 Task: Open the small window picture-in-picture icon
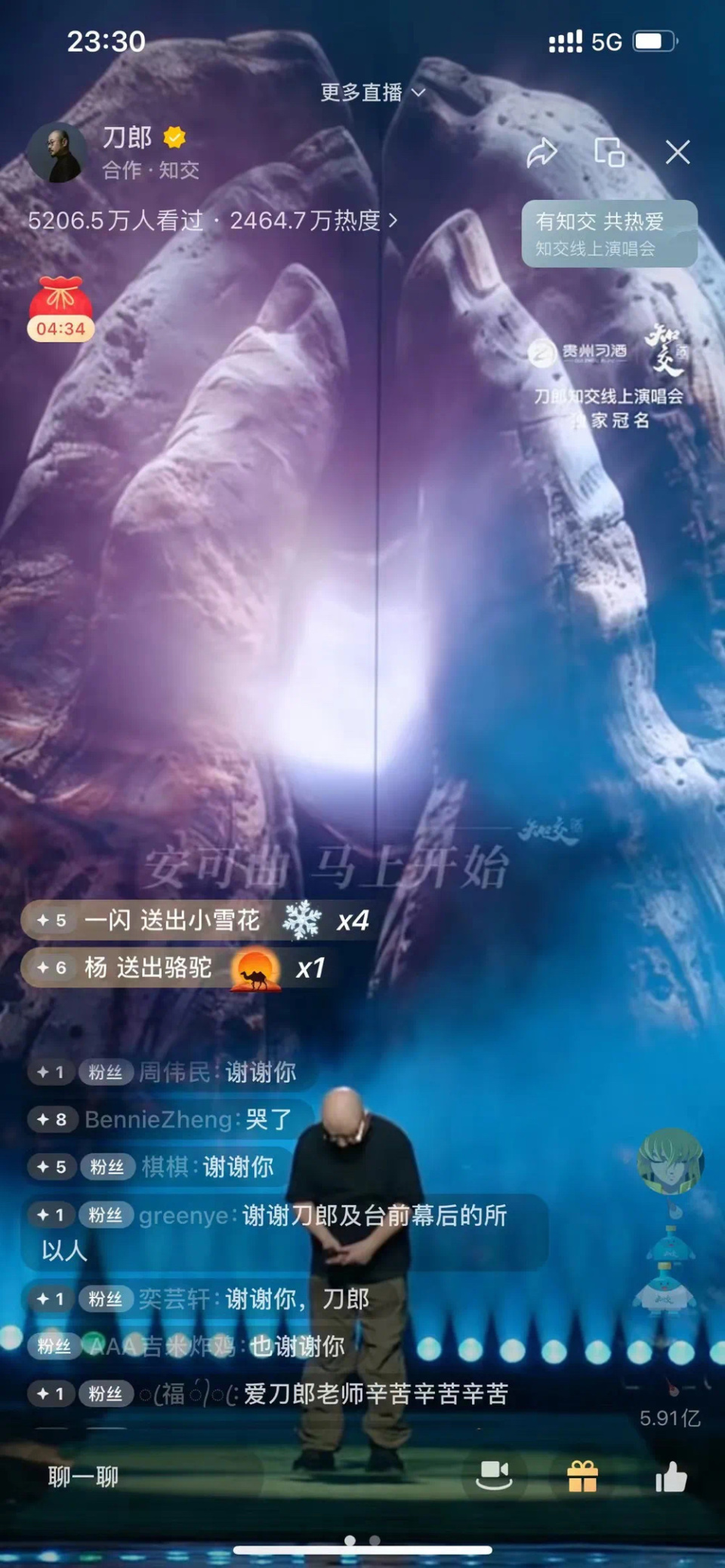click(x=609, y=152)
